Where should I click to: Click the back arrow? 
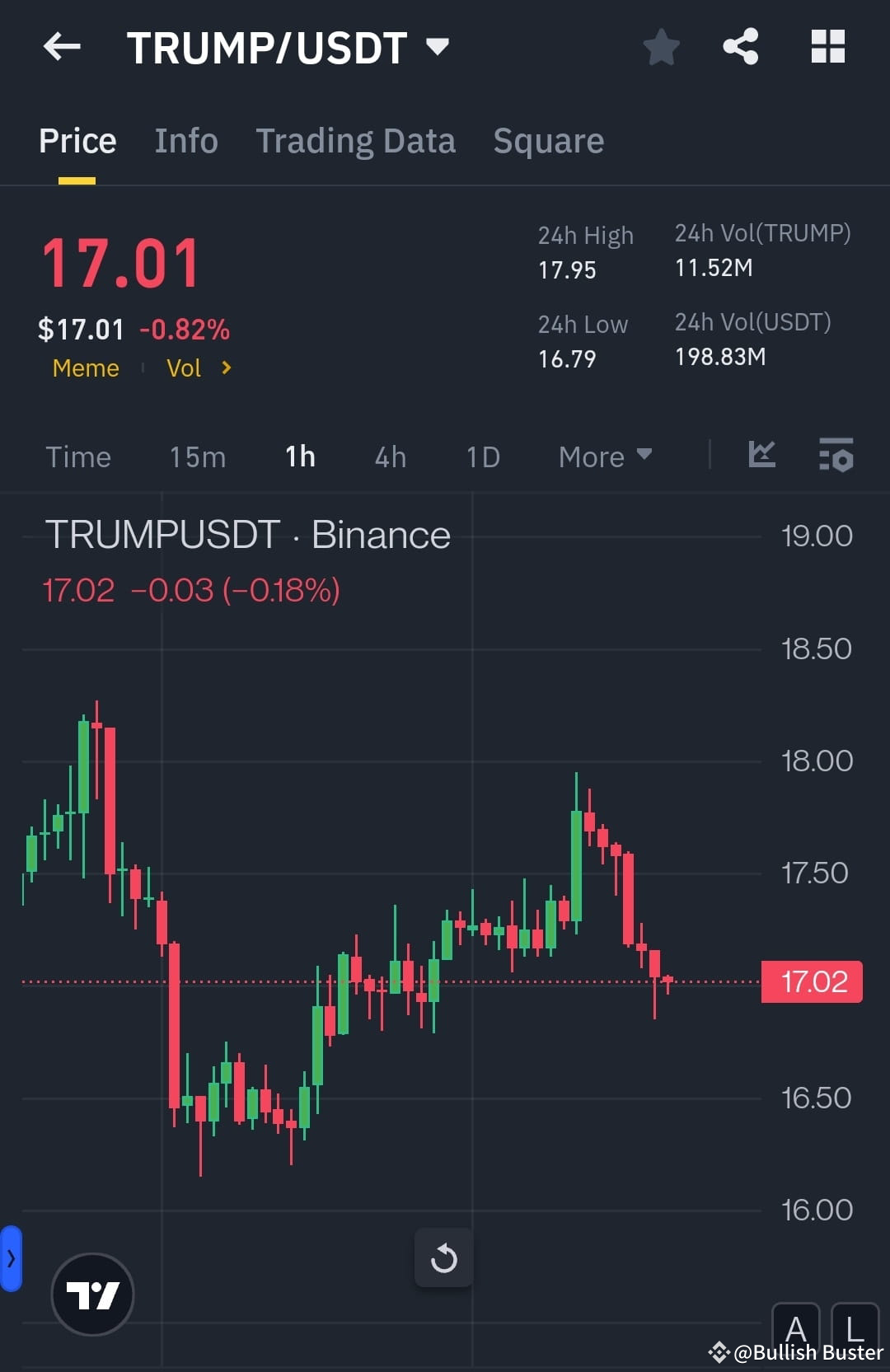click(62, 47)
